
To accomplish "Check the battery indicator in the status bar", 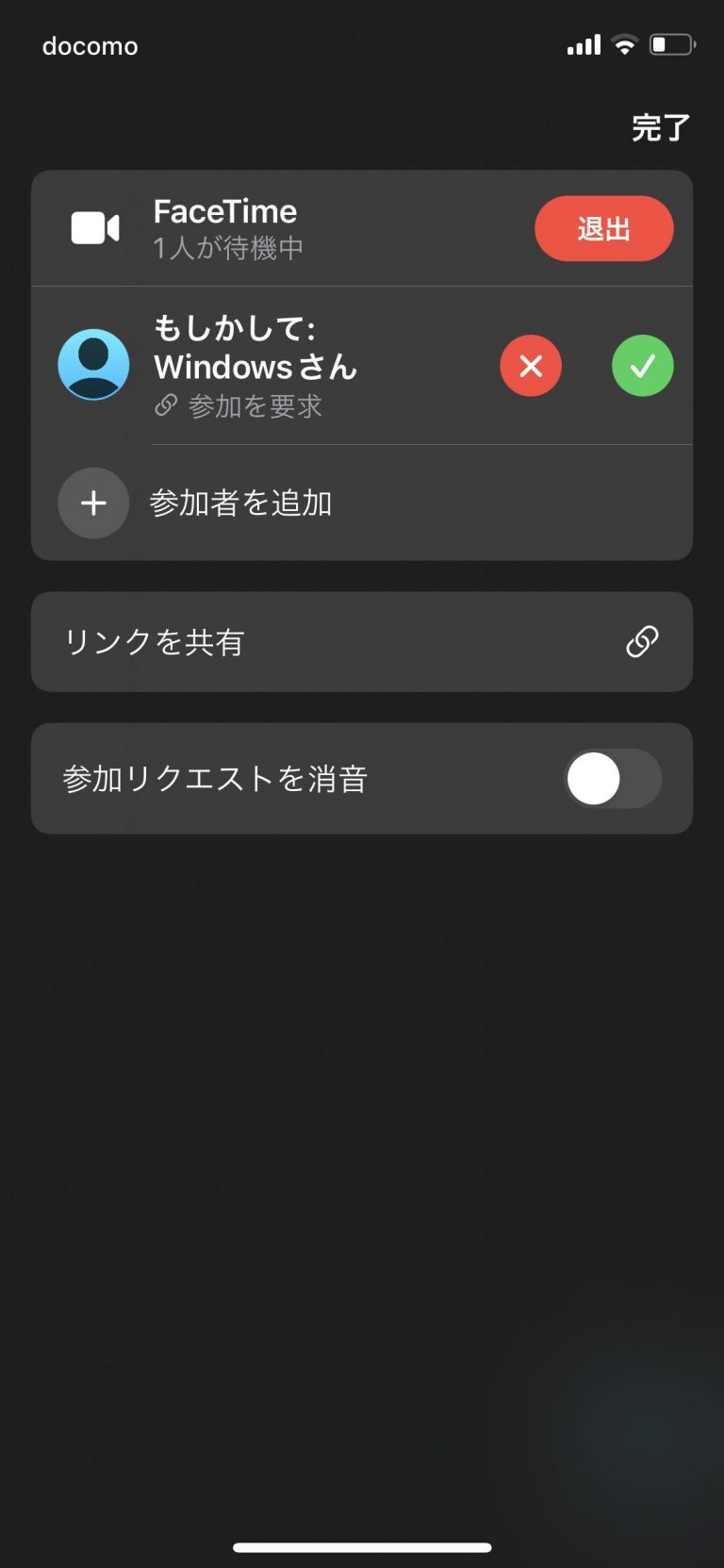I will point(671,44).
